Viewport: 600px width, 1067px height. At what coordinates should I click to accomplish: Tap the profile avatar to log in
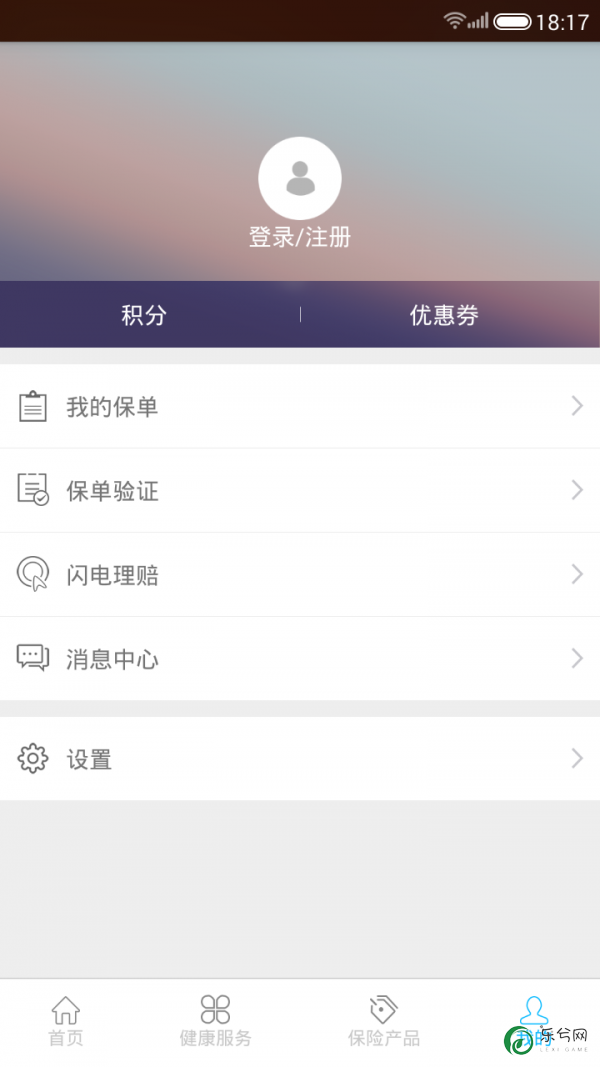pos(299,178)
